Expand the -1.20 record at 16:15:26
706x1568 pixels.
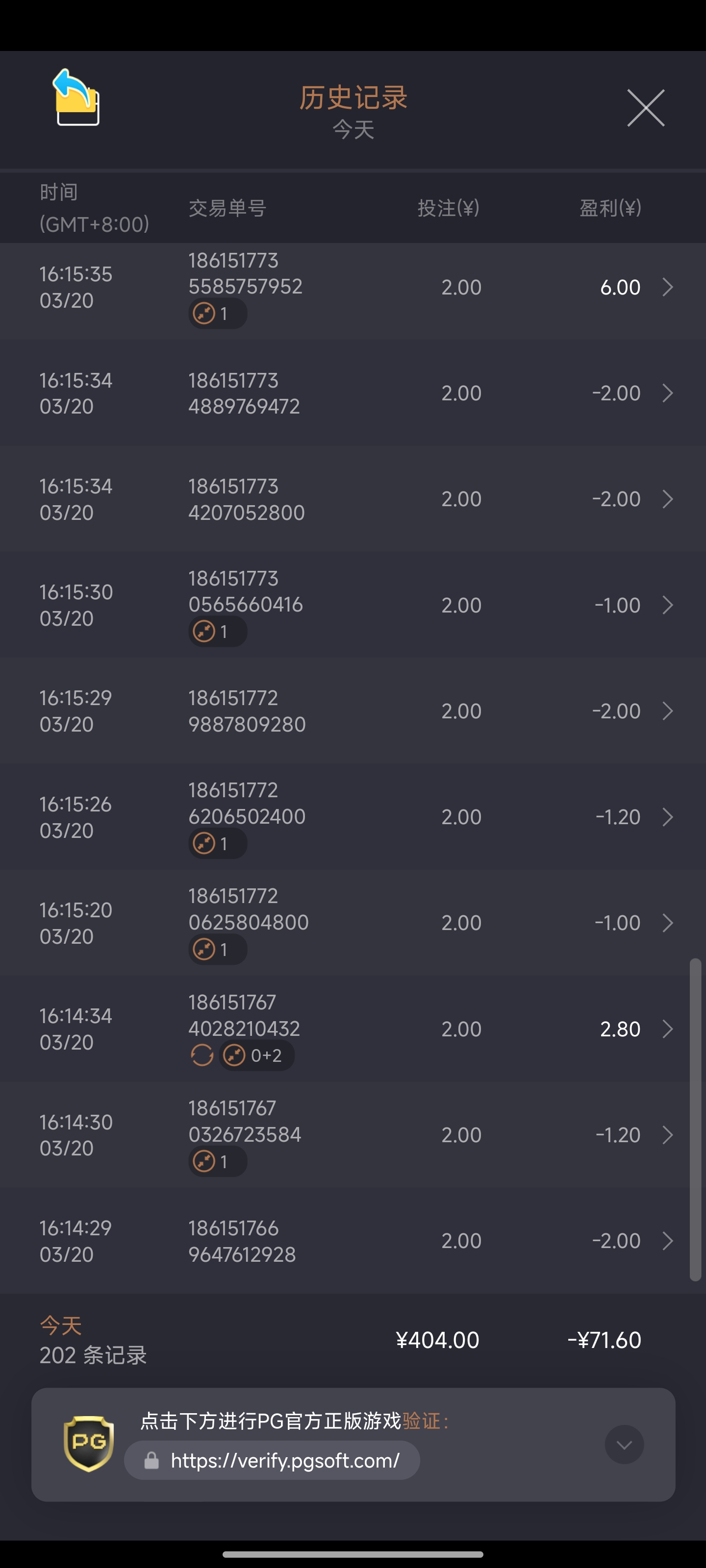tap(668, 817)
